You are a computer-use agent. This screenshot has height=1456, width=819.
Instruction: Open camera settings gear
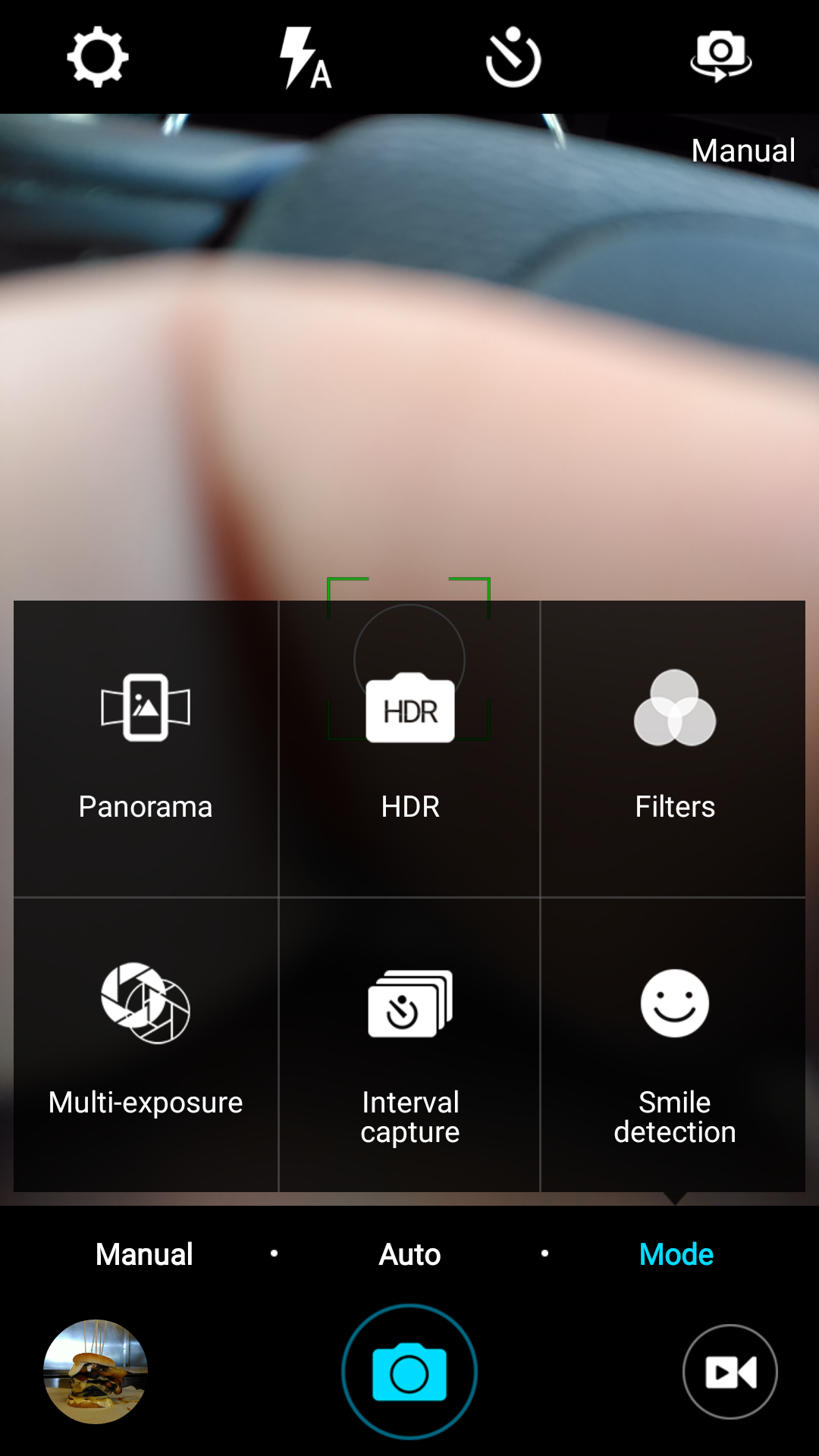click(x=98, y=58)
